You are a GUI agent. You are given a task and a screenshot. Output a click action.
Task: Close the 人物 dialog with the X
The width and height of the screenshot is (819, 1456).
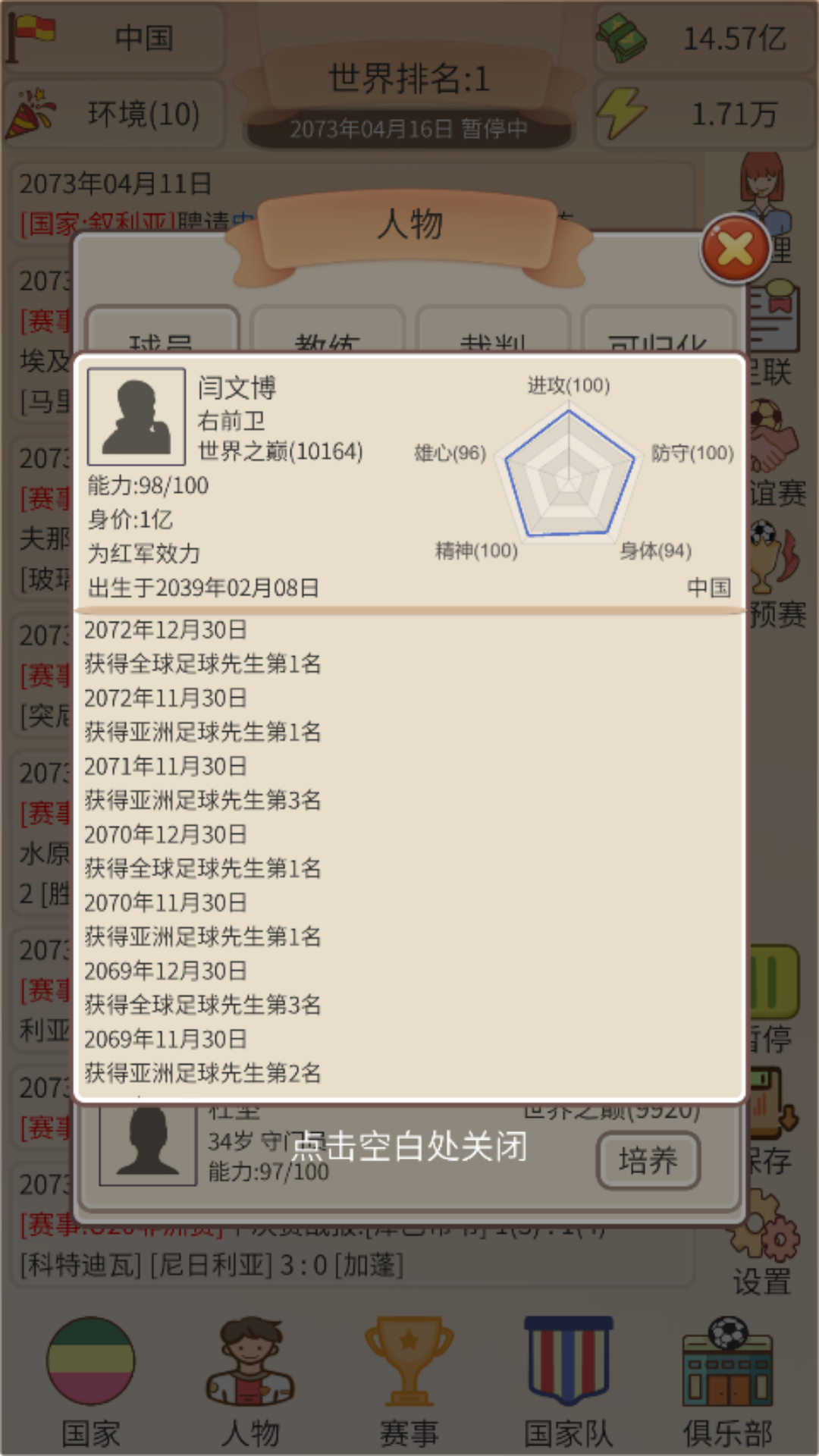(735, 248)
